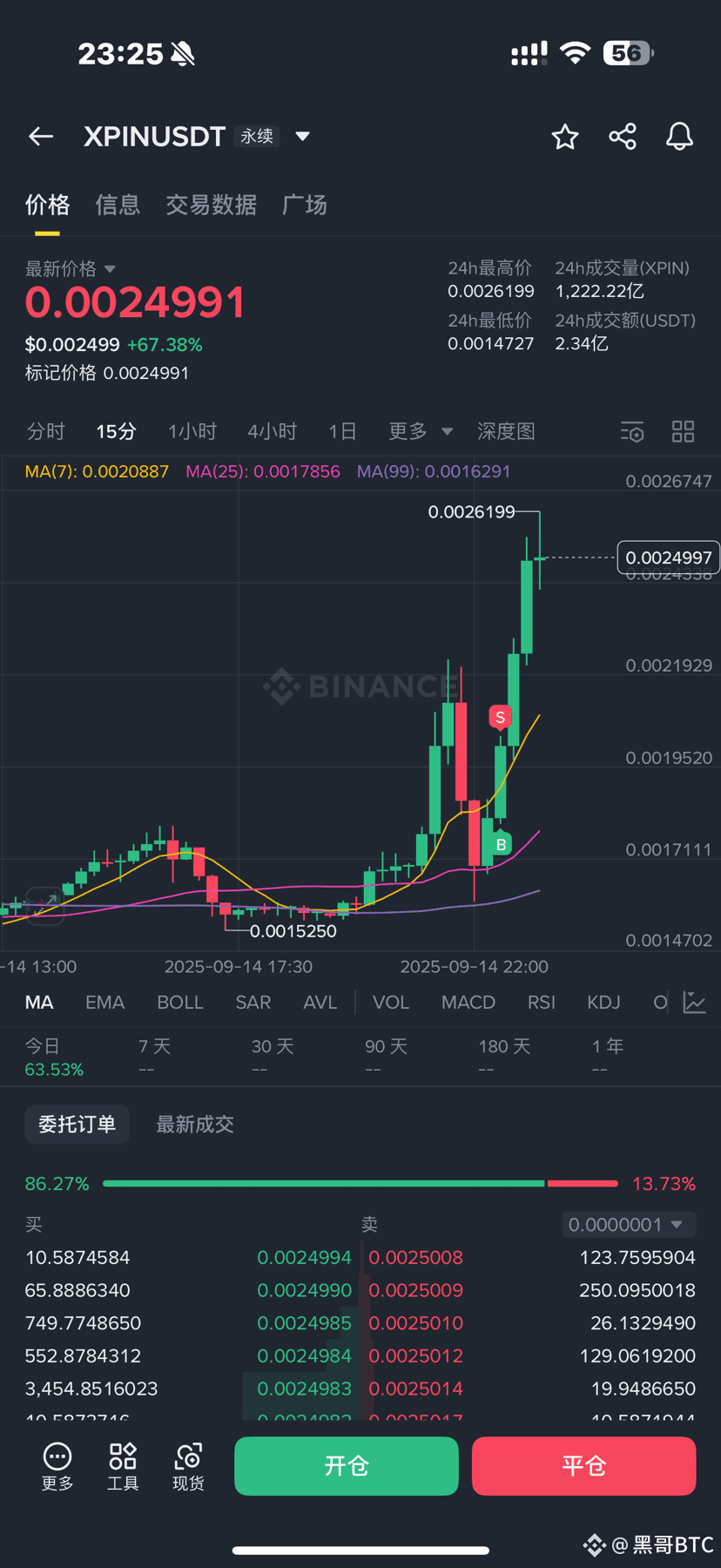Switch to the 信息 tab

pos(118,205)
